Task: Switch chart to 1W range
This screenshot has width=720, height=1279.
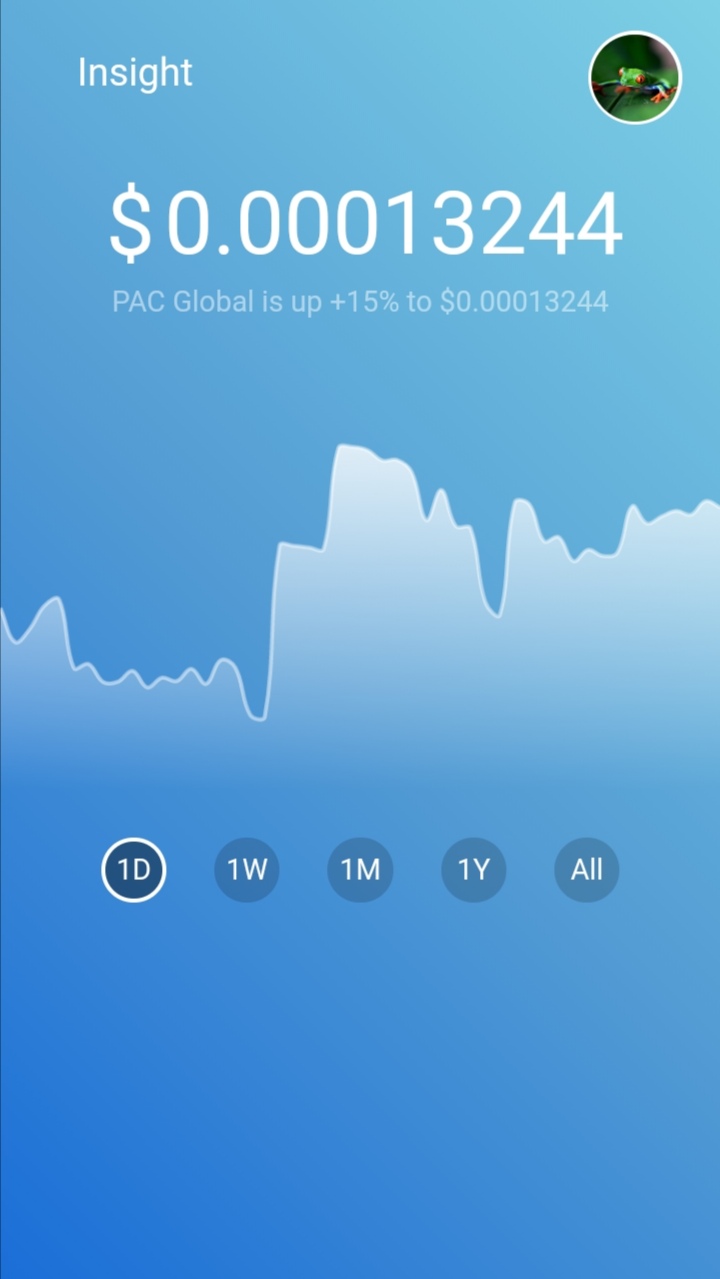Action: tap(247, 870)
